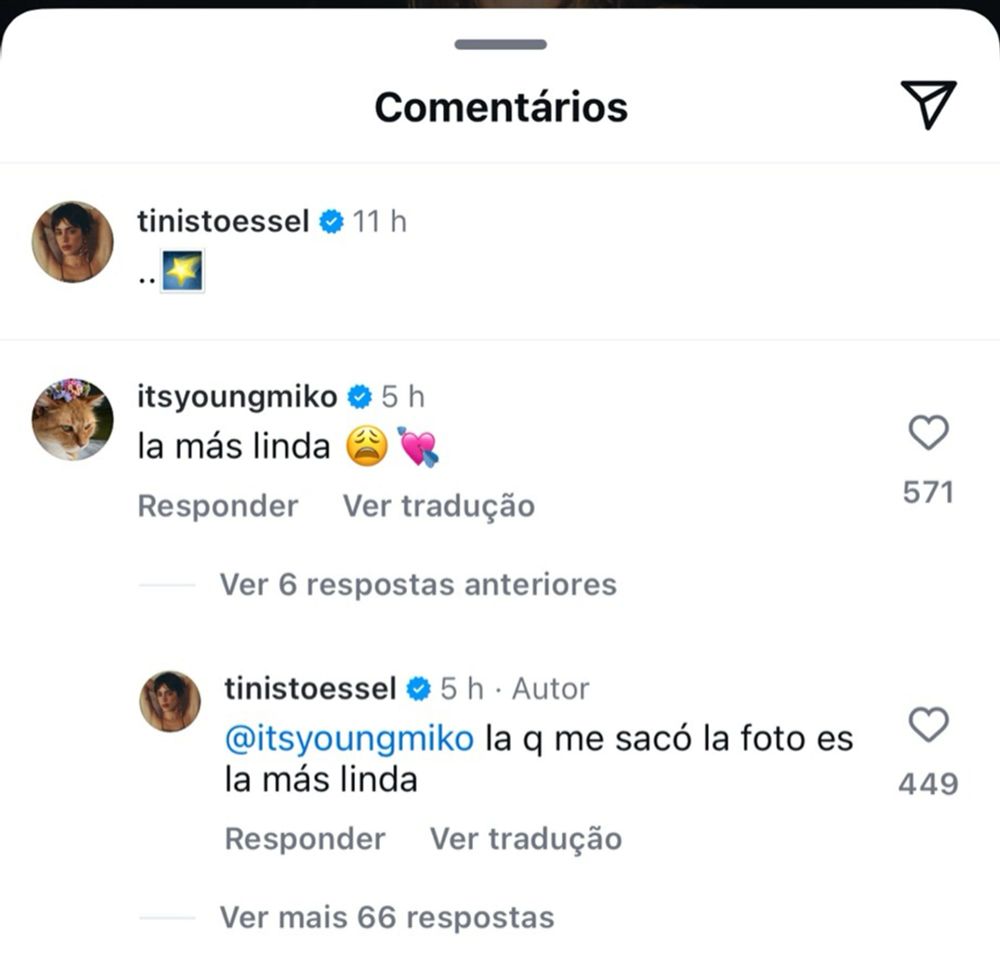Show 66 more replies
The image size is (1000, 974).
386,917
